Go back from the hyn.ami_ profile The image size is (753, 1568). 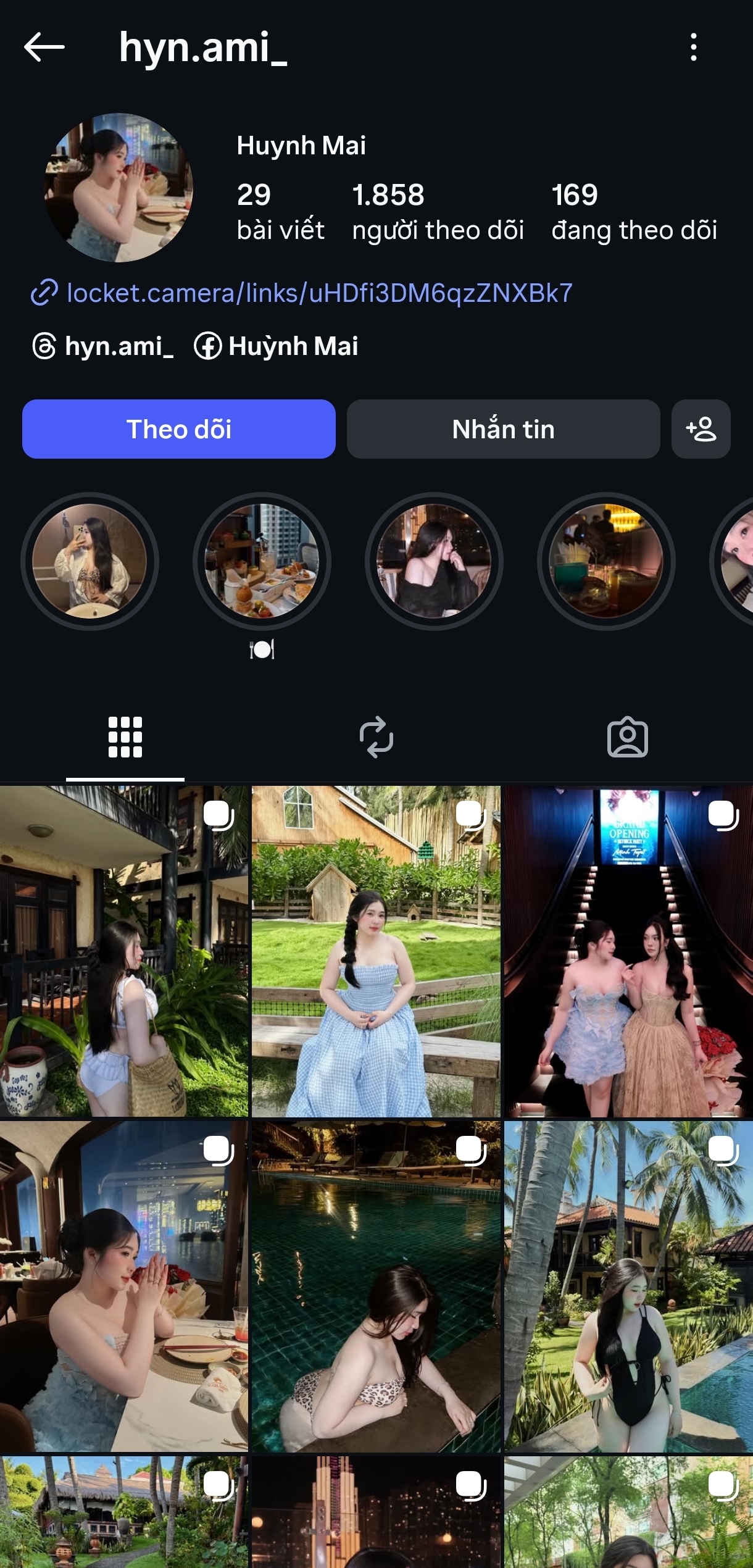pyautogui.click(x=44, y=48)
